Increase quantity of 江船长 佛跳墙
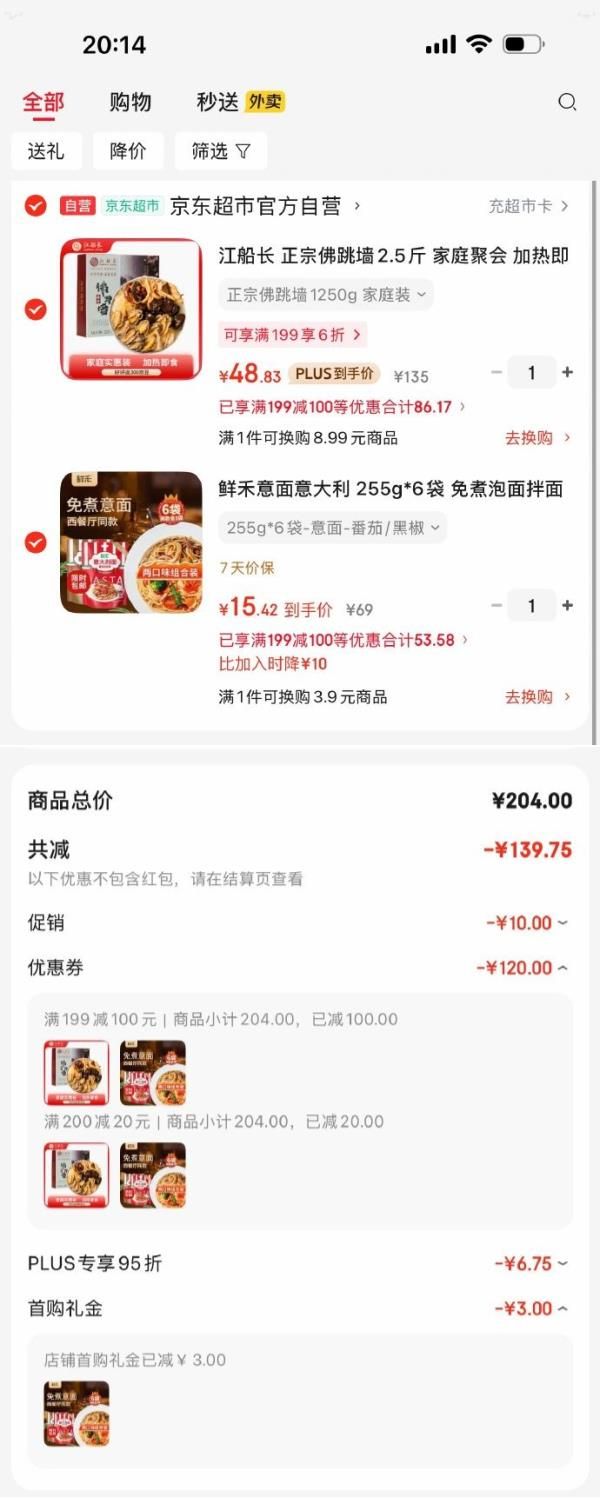The height and width of the screenshot is (1499, 600). click(568, 373)
